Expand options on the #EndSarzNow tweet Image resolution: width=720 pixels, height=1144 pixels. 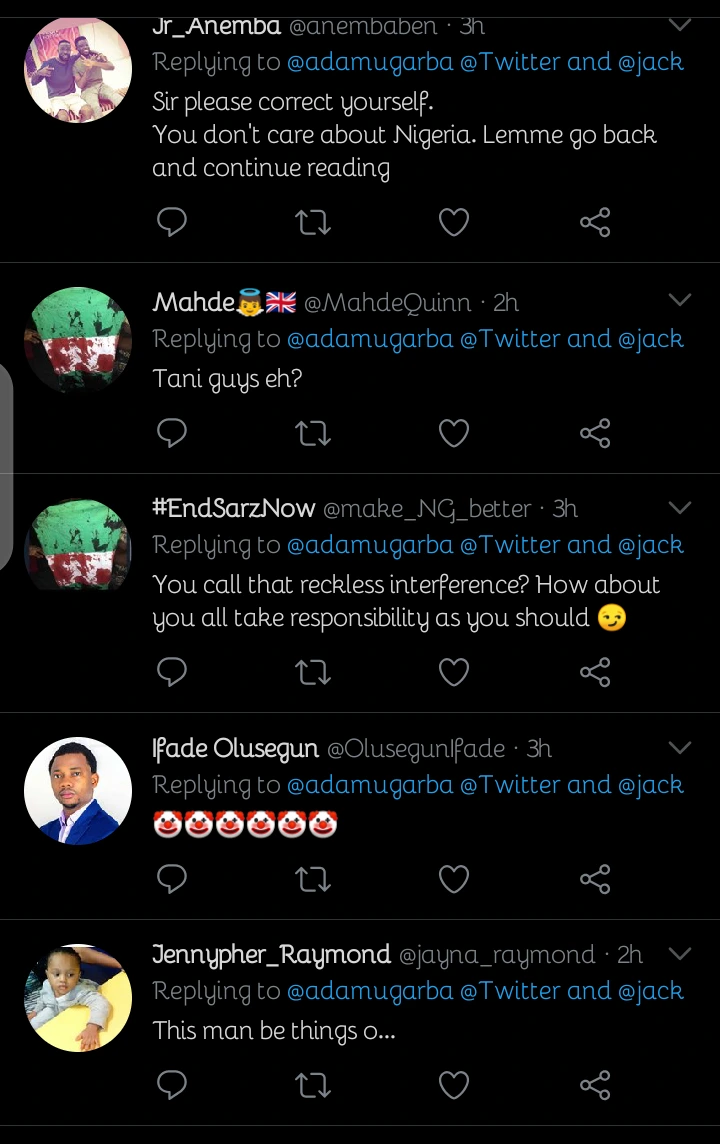coord(680,508)
